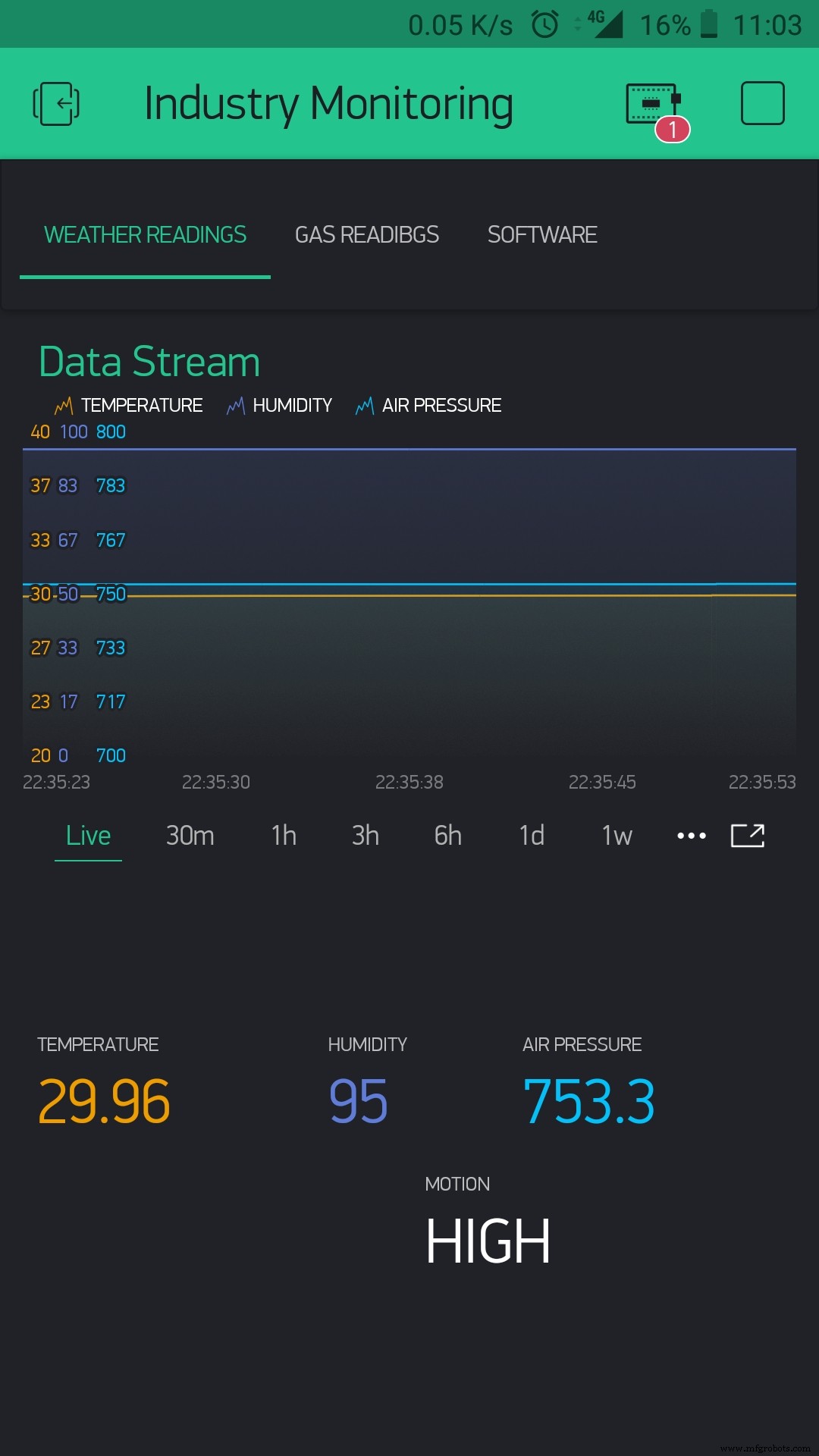This screenshot has height=1456, width=819.
Task: Select the 1d time range
Action: 532,836
